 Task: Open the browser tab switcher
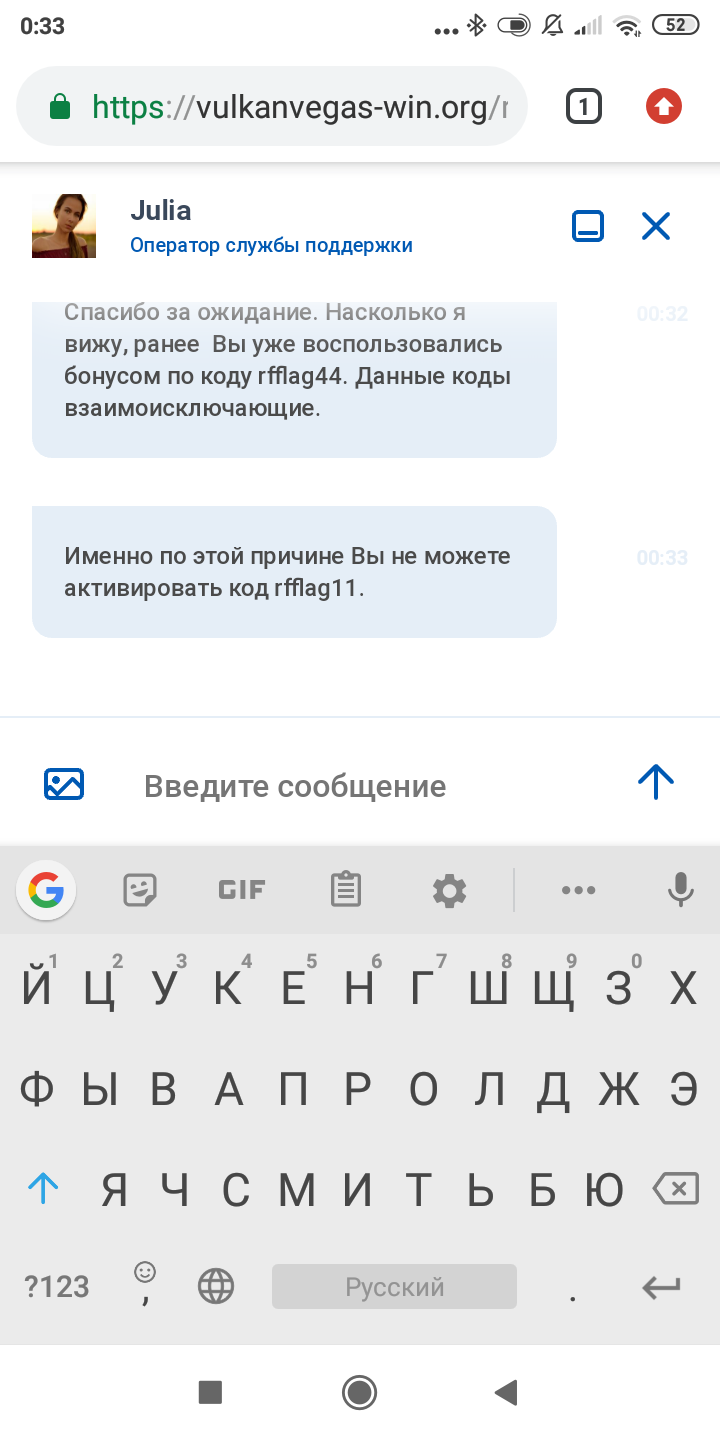[584, 106]
